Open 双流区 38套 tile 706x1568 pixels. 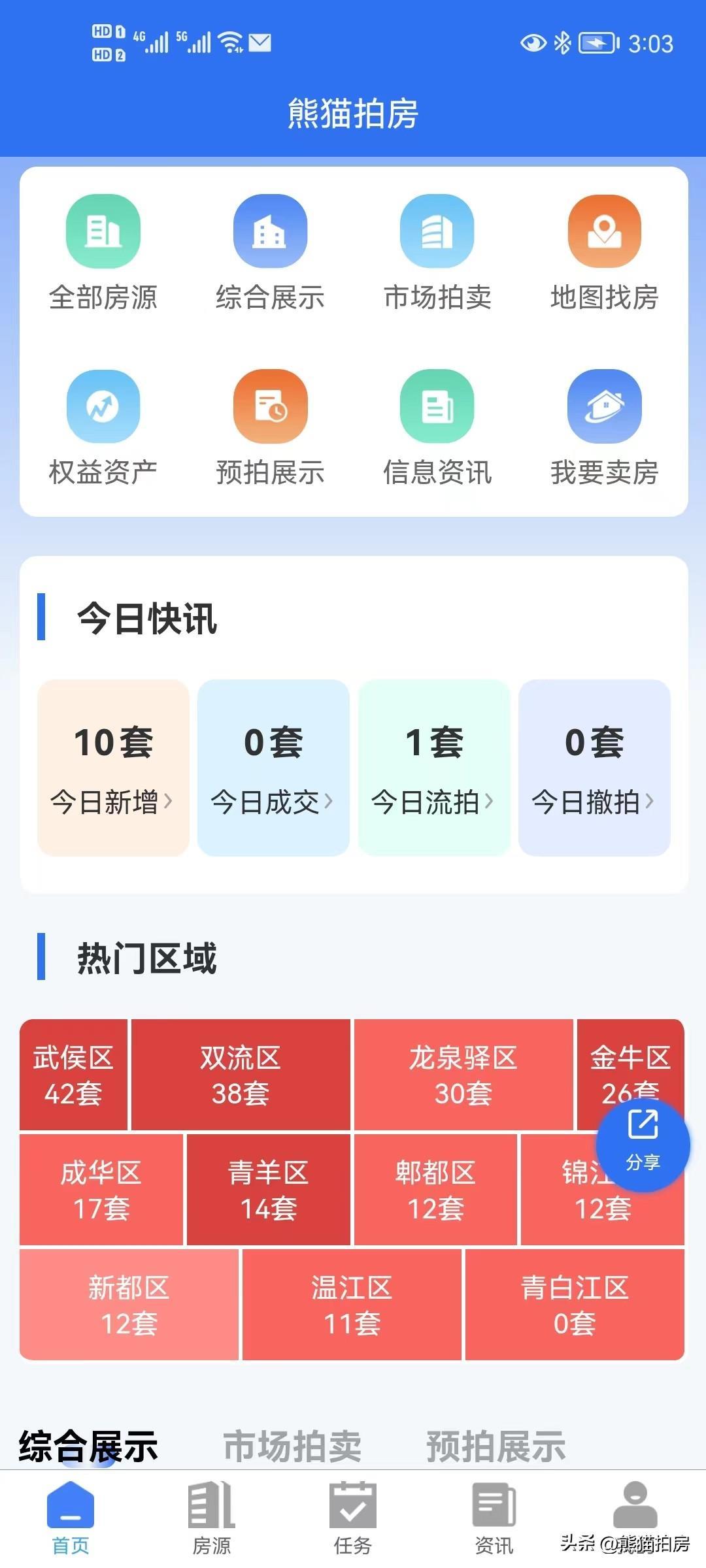[241, 1075]
